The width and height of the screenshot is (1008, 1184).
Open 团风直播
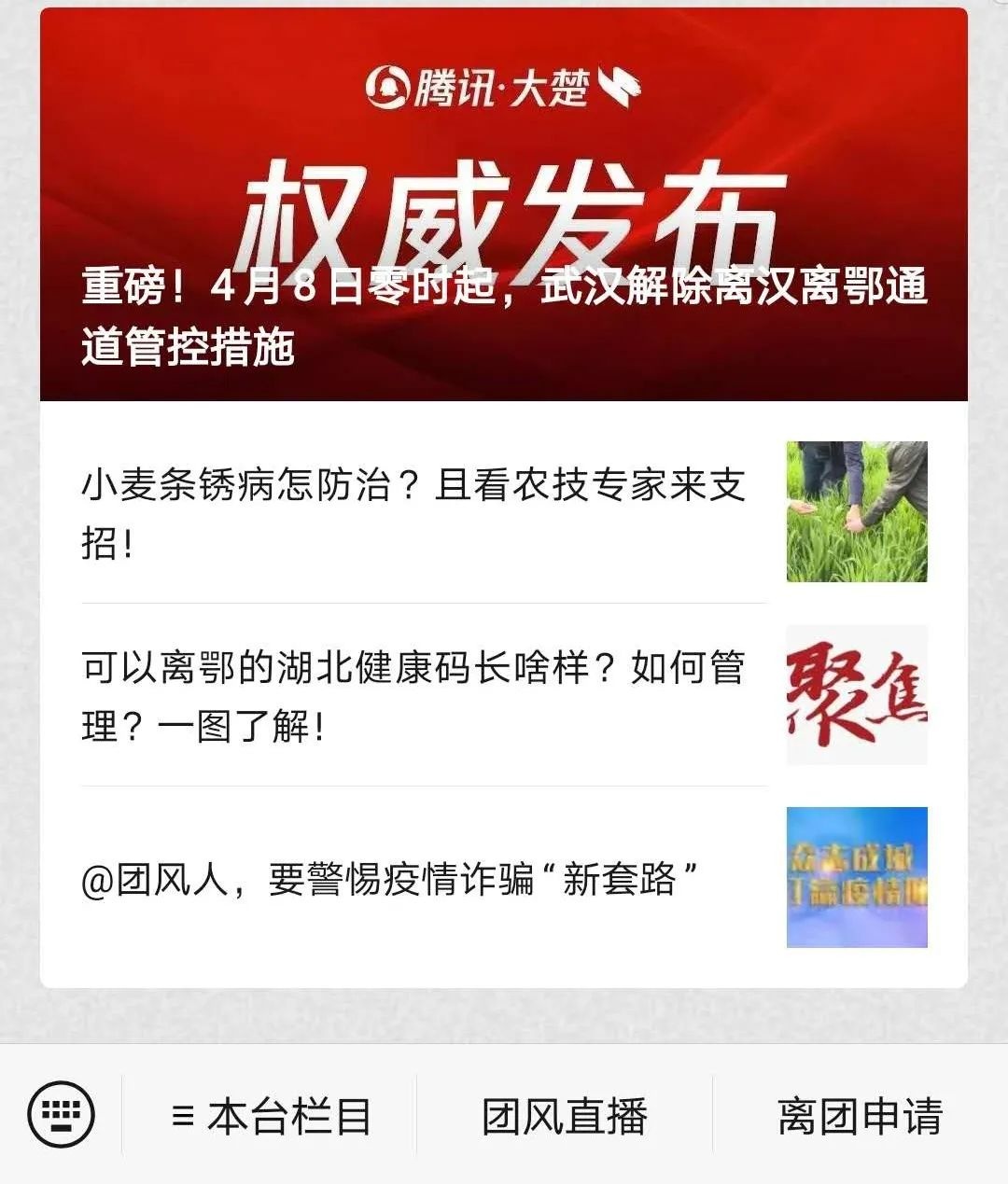565,1117
